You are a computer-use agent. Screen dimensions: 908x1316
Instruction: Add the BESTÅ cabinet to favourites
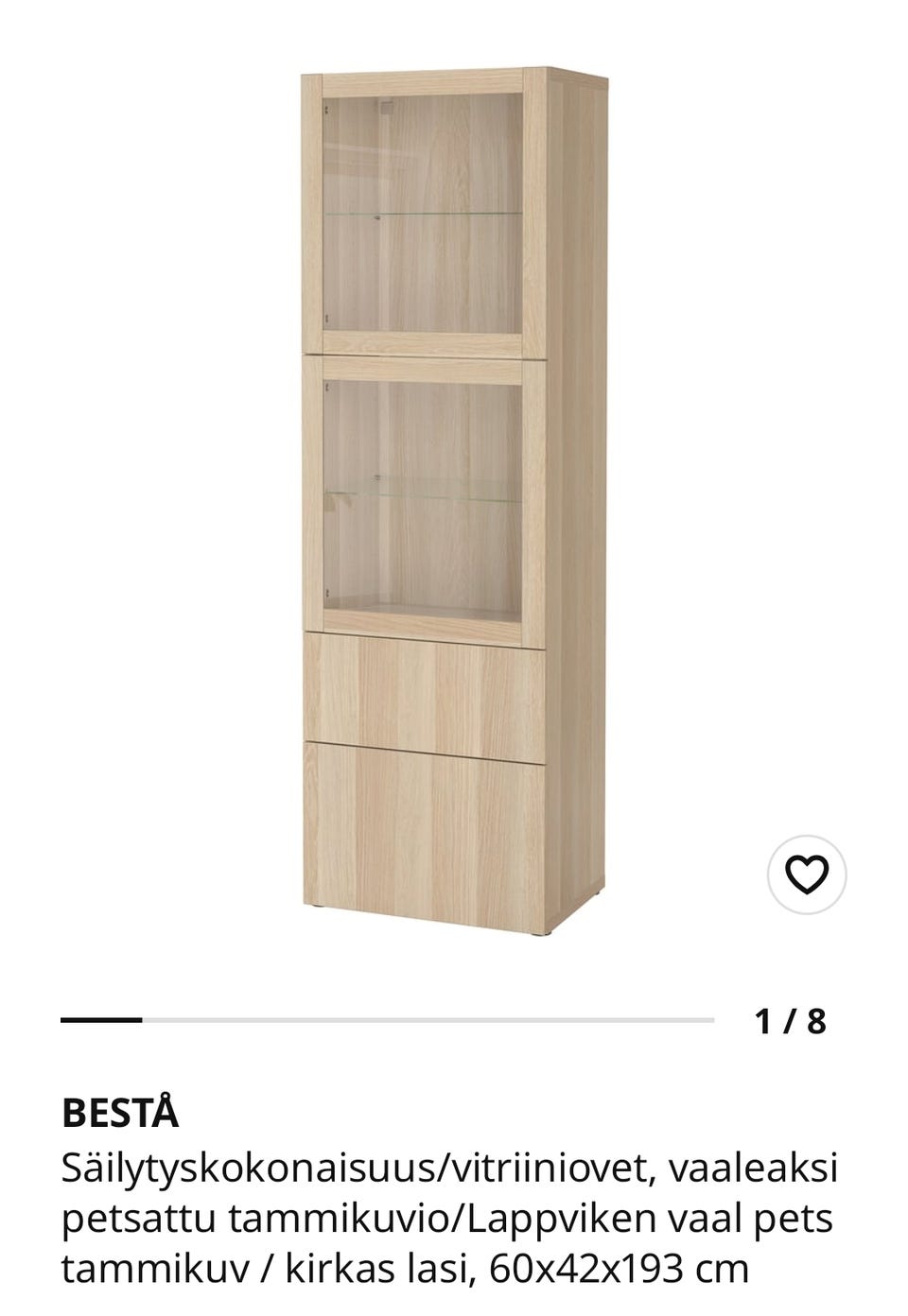[806, 874]
